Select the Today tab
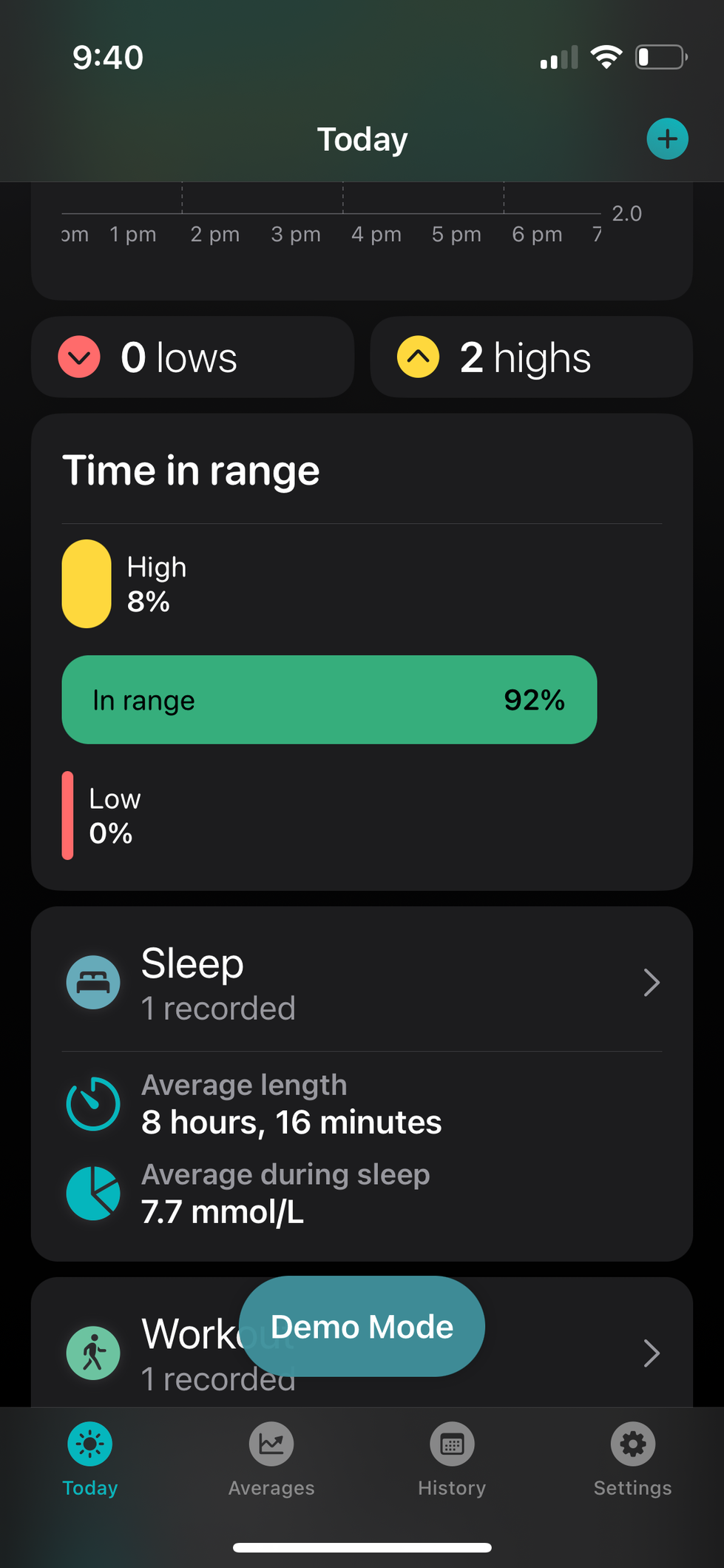 click(90, 1458)
